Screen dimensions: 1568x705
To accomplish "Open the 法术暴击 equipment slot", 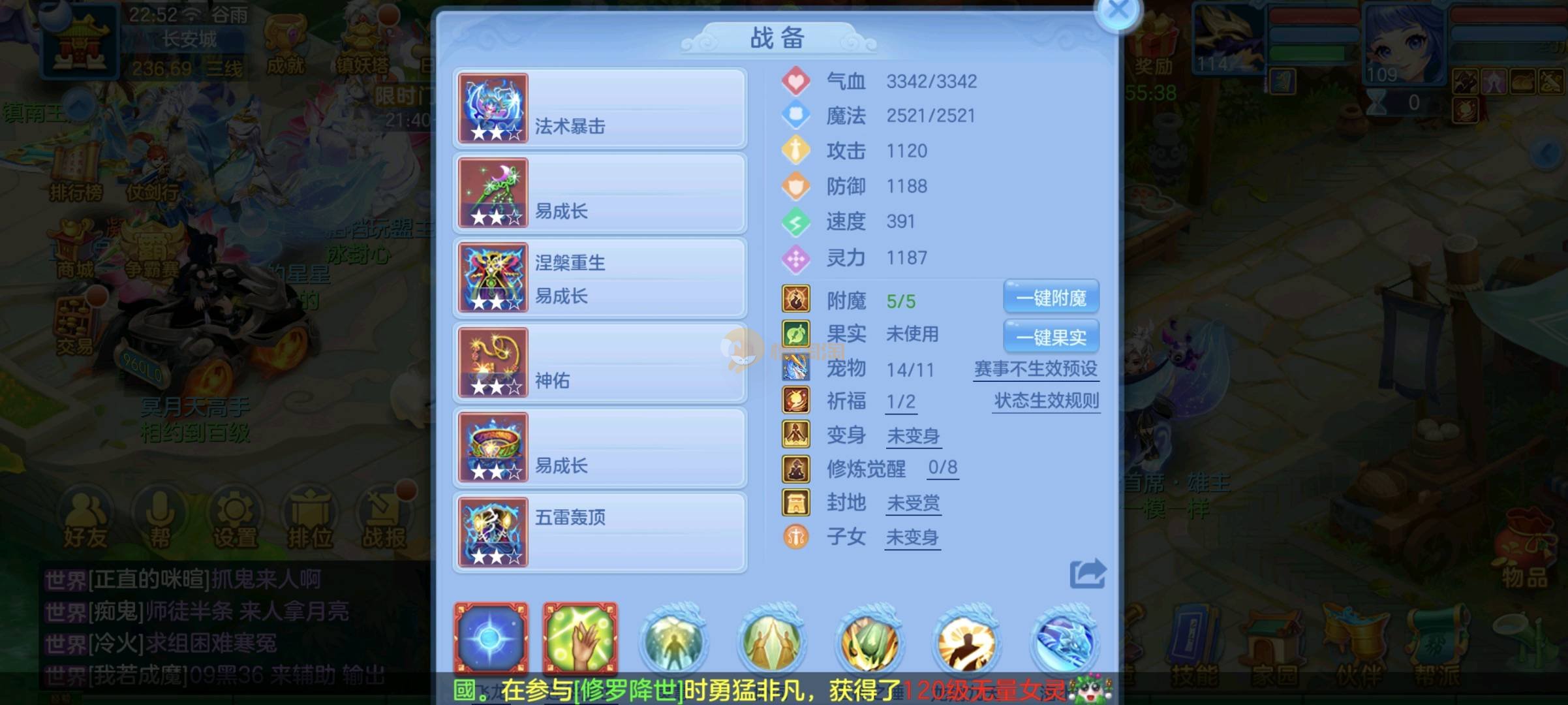I will 600,108.
